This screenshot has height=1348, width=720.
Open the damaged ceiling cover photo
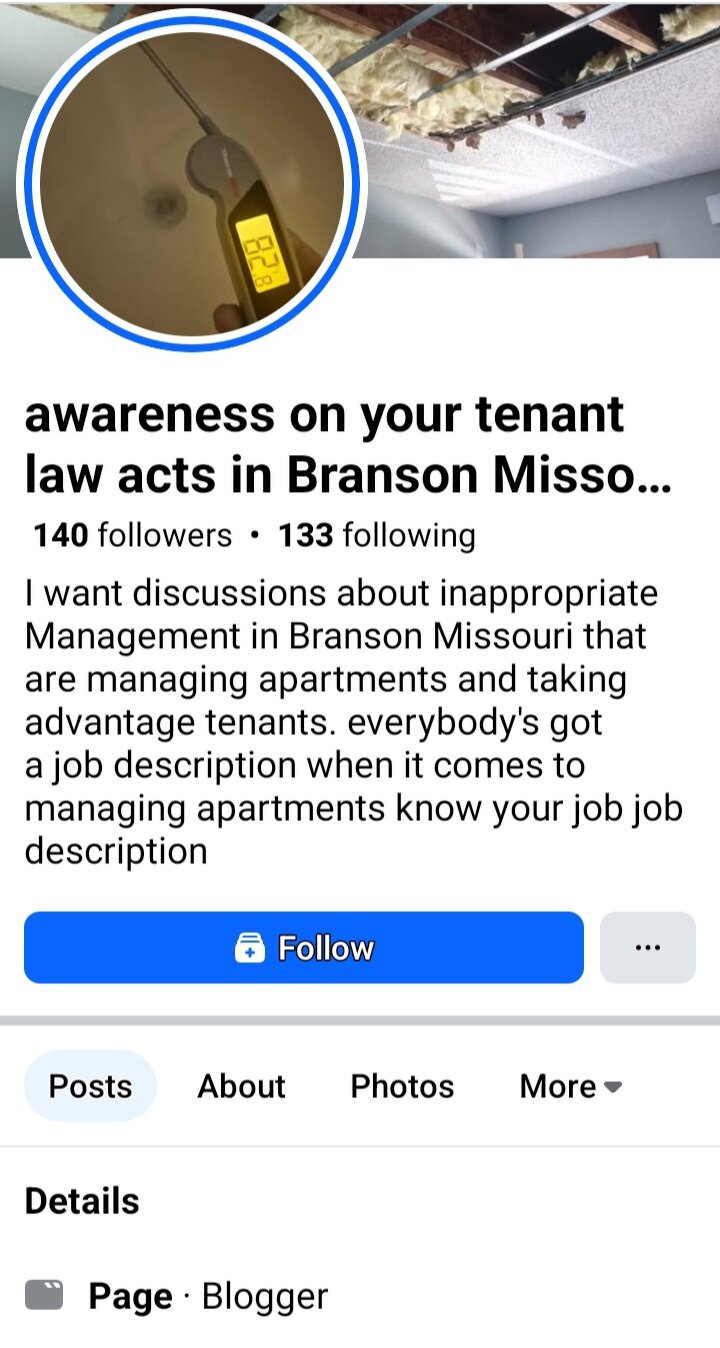click(x=540, y=130)
